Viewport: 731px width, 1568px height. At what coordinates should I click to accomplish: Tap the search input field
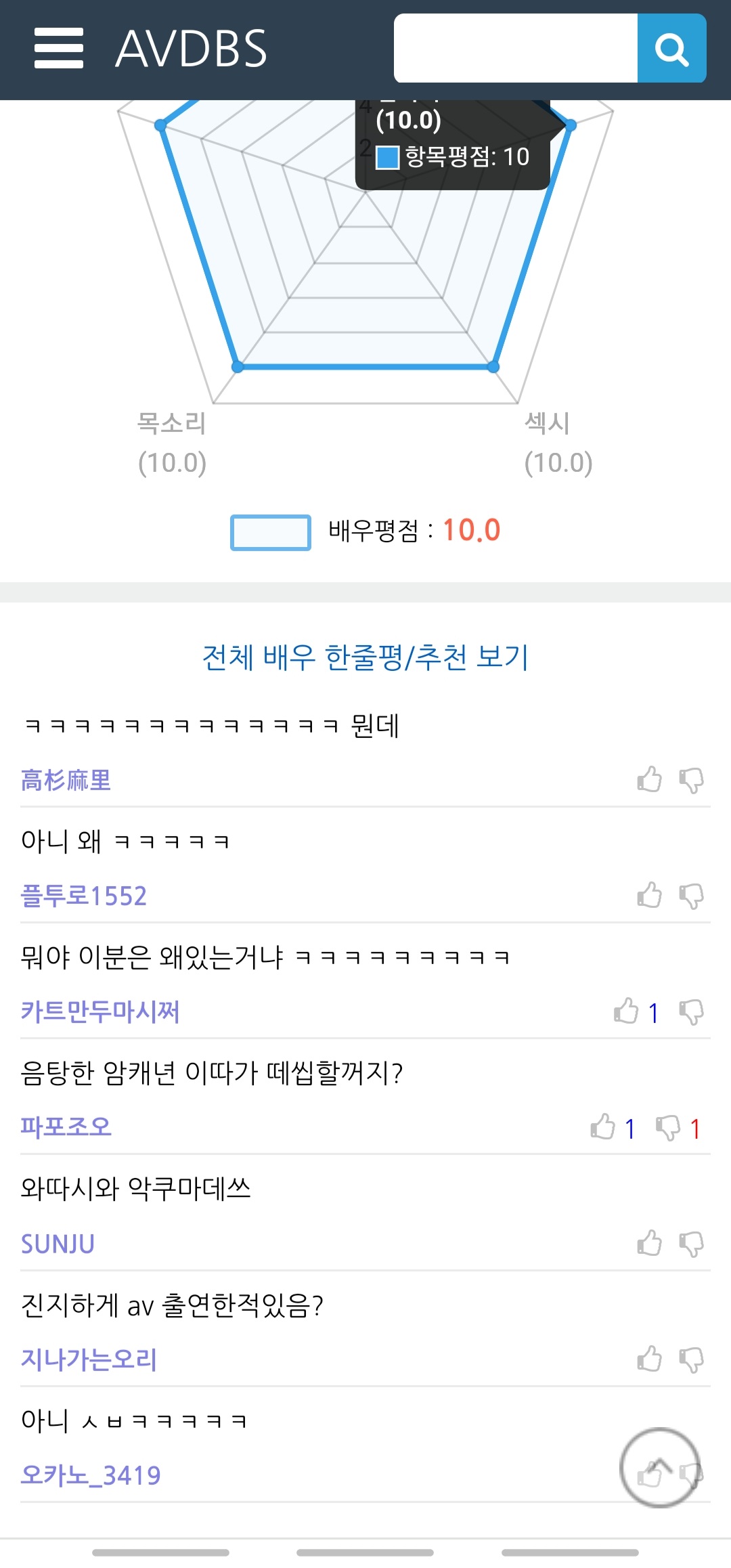click(516, 48)
